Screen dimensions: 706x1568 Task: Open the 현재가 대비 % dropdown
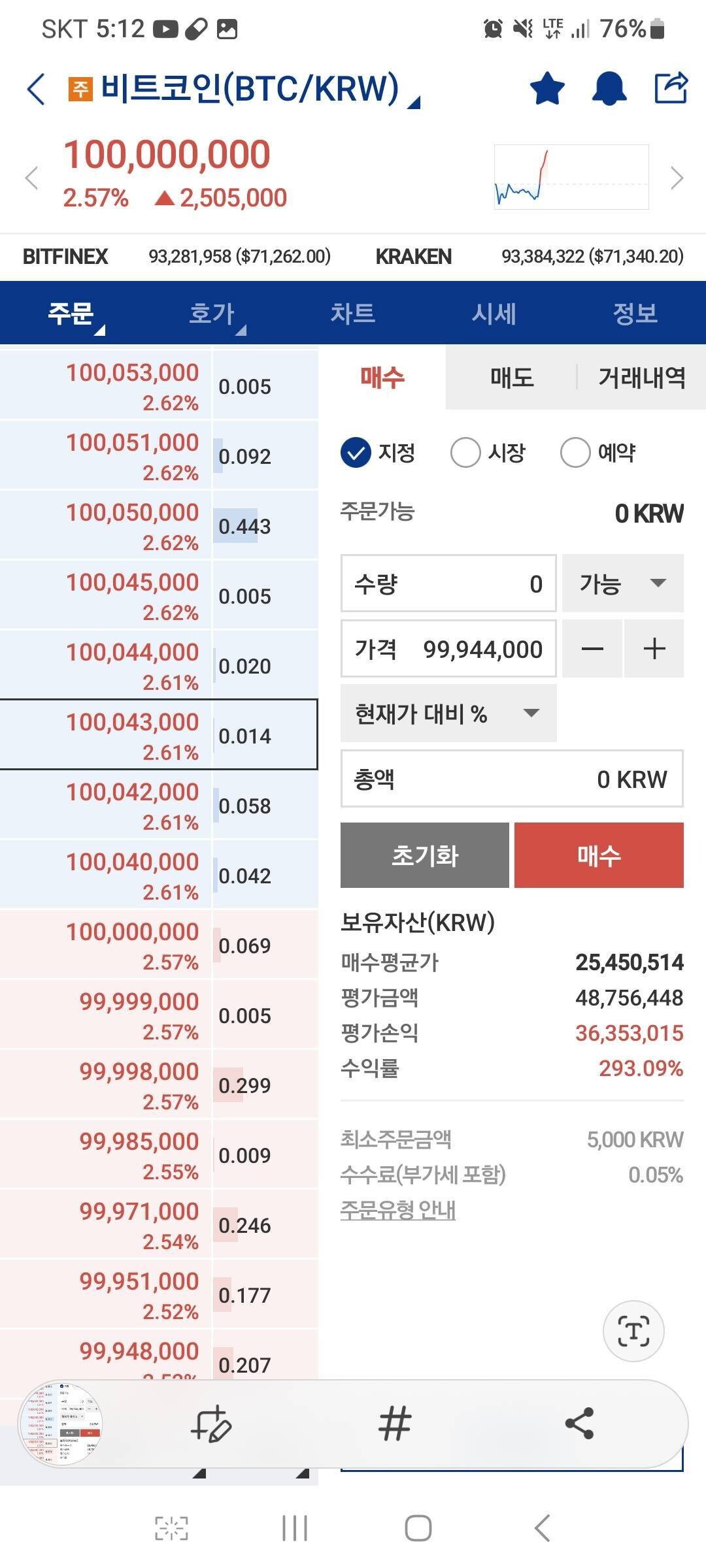446,715
